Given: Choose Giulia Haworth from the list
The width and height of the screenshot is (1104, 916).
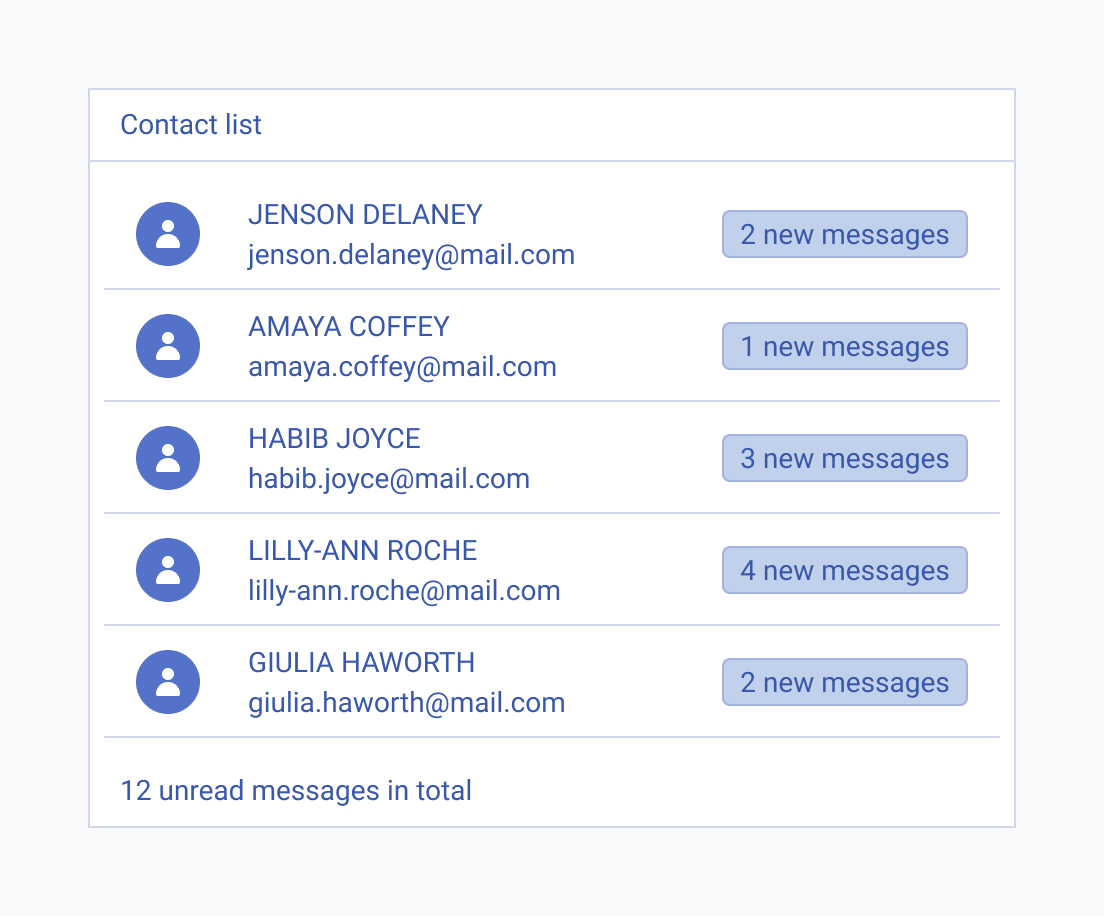Looking at the screenshot, I should click(x=406, y=682).
